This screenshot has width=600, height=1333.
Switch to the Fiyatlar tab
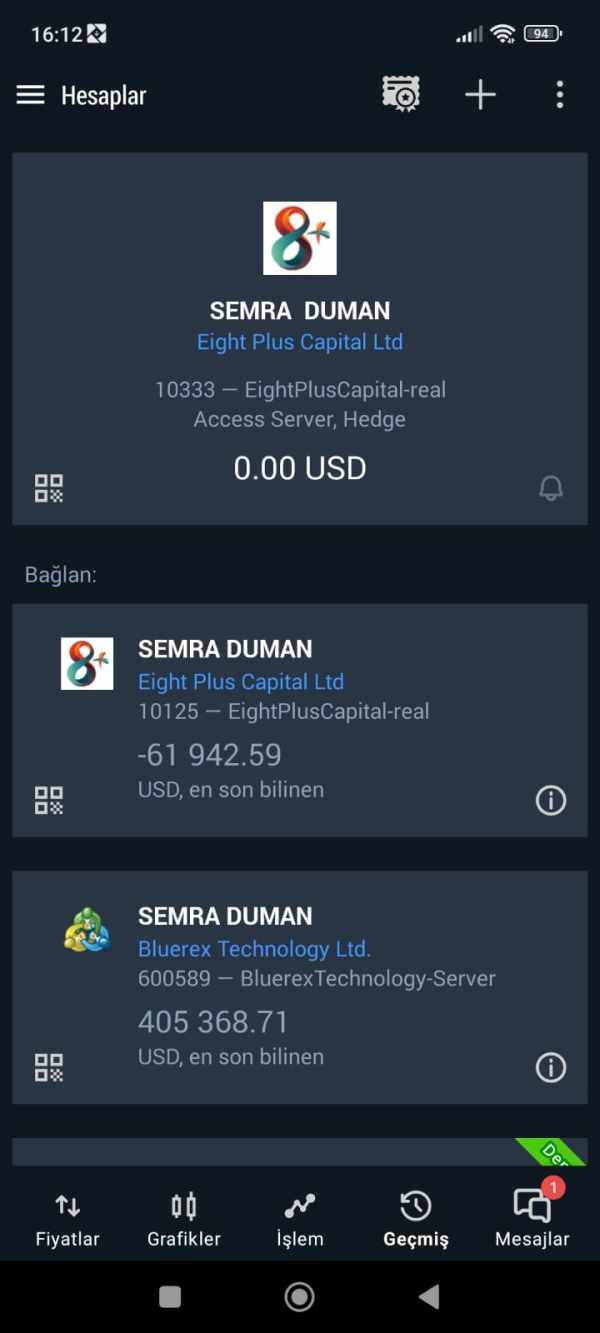[68, 1219]
